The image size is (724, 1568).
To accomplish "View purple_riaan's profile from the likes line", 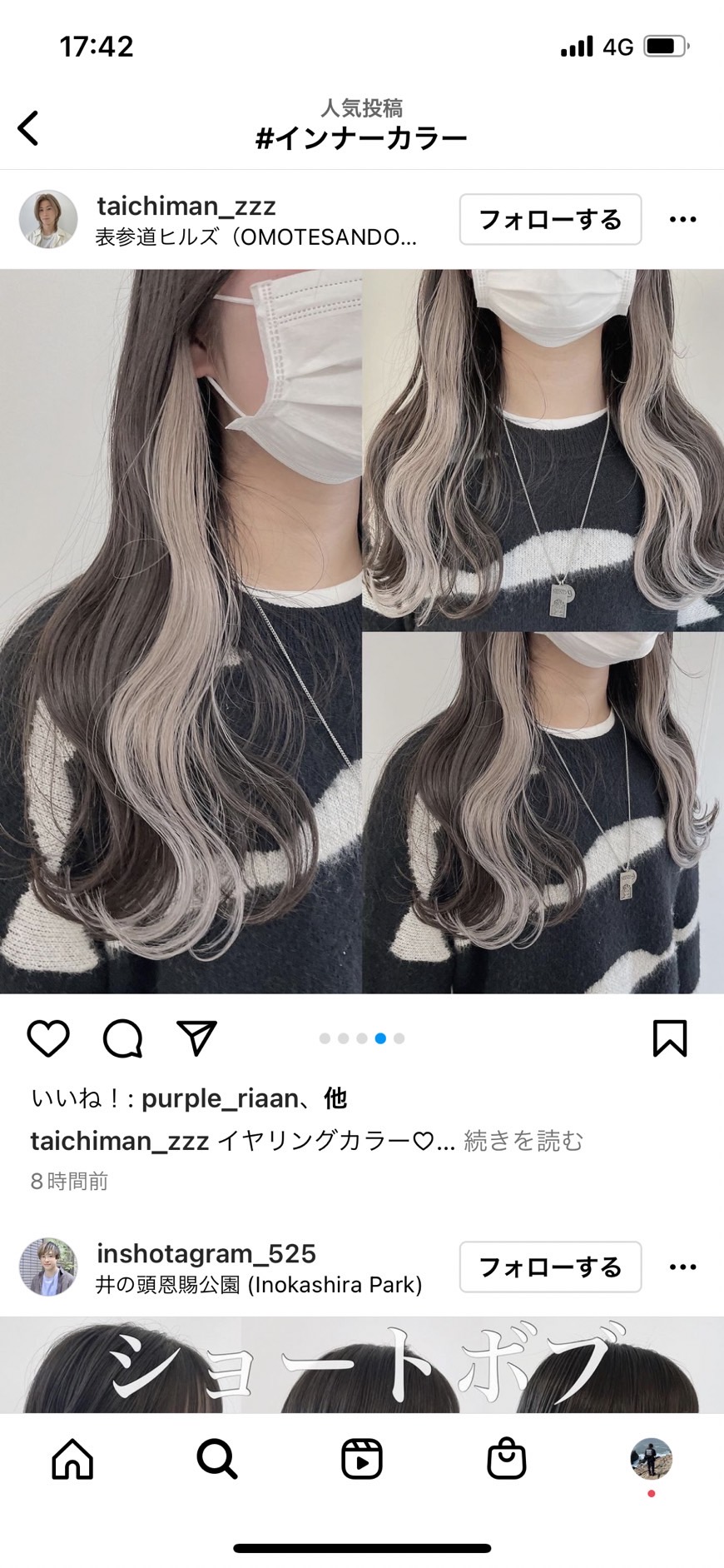I will click(220, 1098).
